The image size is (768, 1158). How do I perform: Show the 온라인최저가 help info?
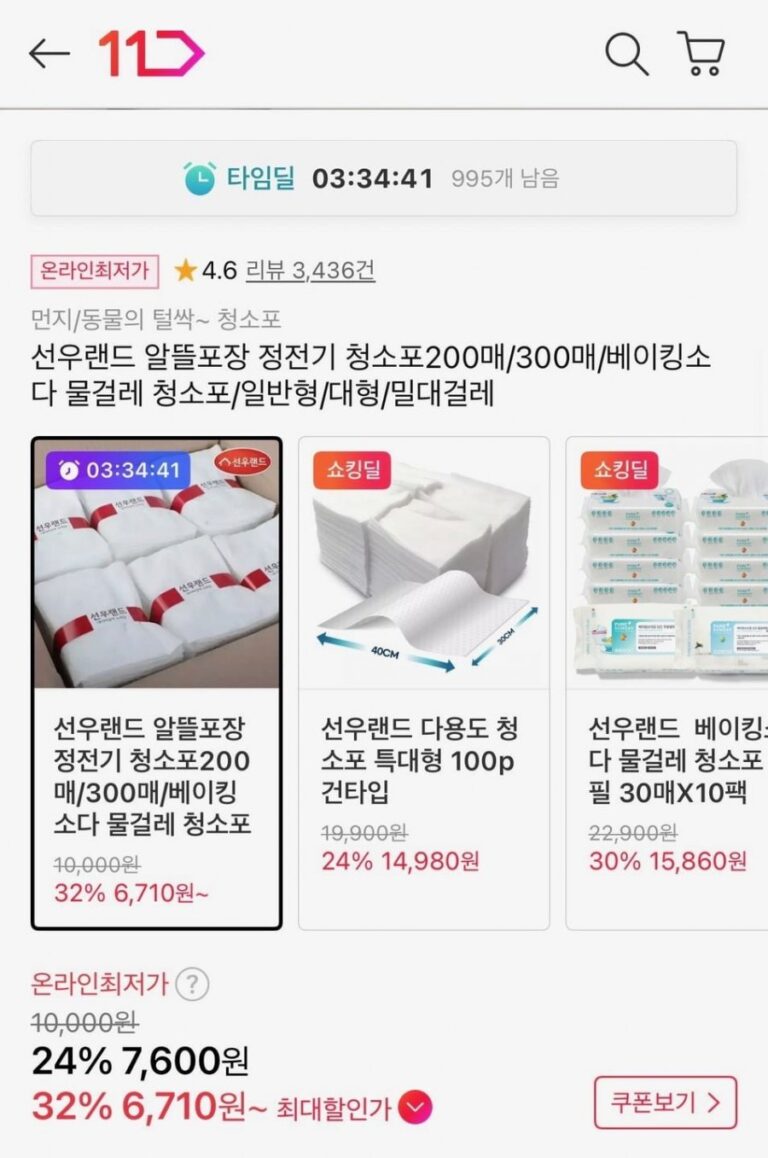pyautogui.click(x=192, y=984)
